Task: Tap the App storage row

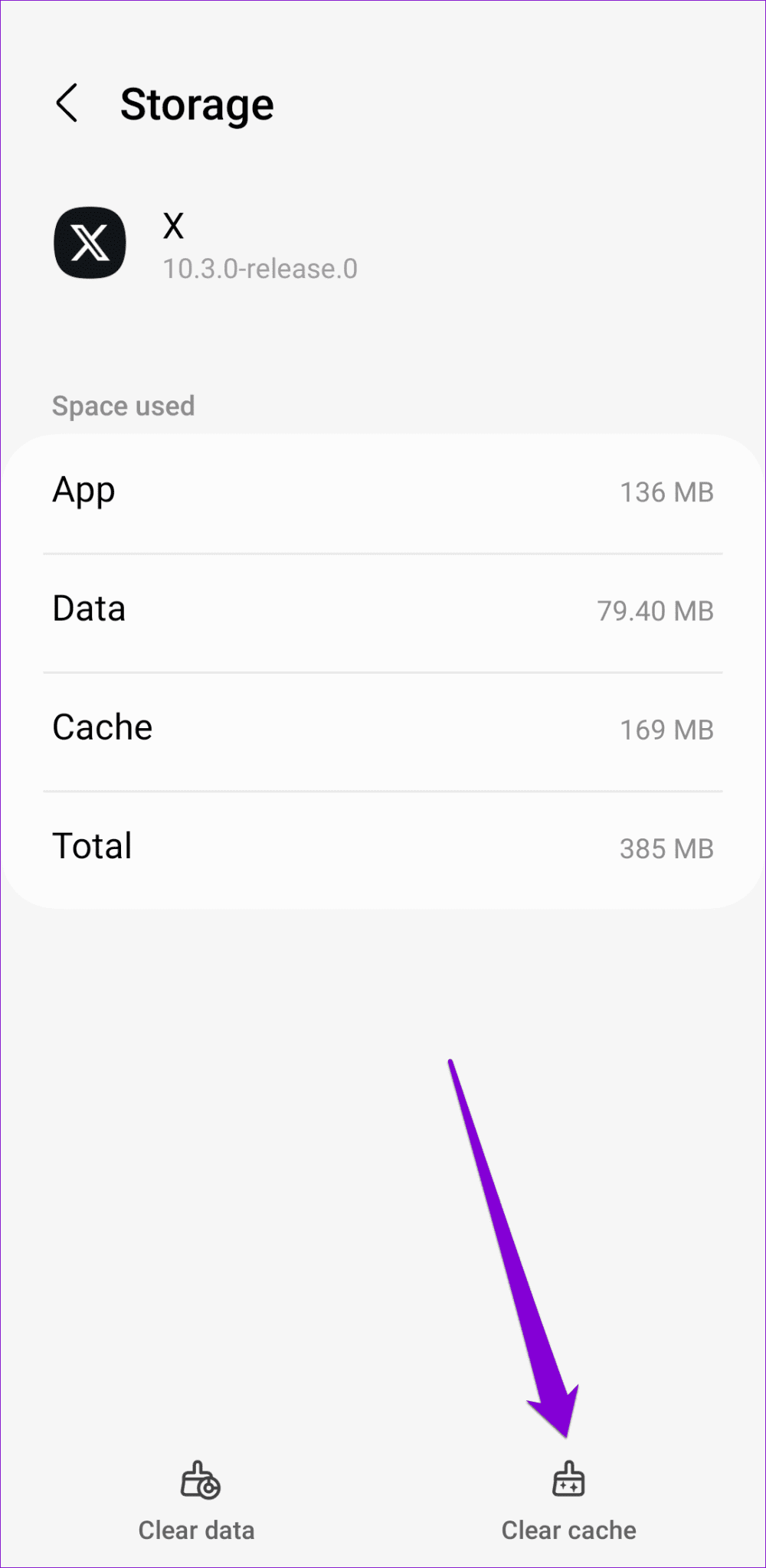Action: pos(383,492)
